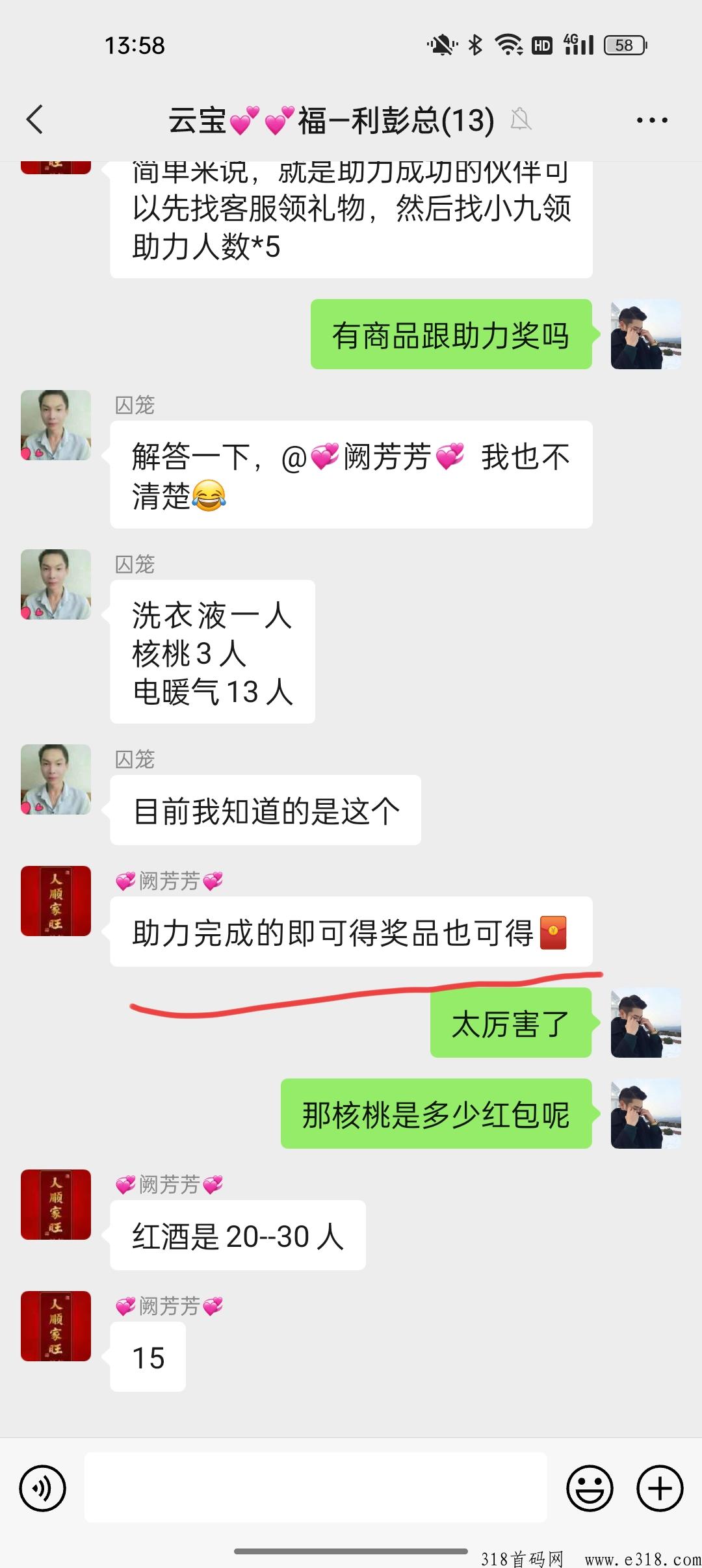The width and height of the screenshot is (702, 1568).
Task: Switch to voice message input
Action: [43, 1487]
